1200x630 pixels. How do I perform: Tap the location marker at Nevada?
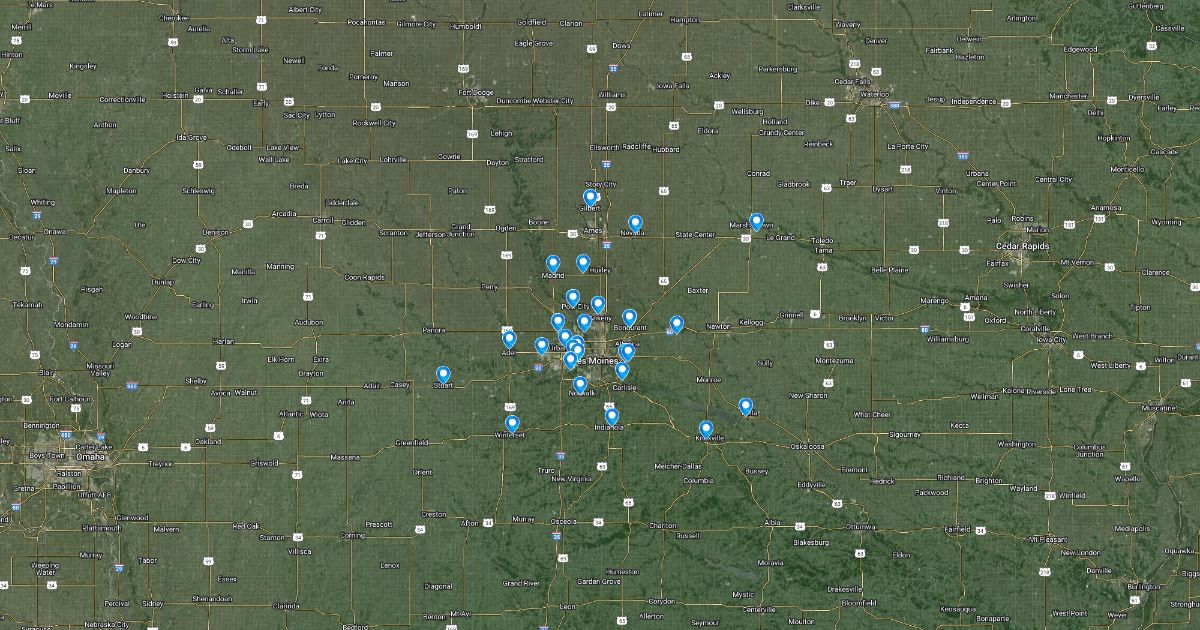[x=635, y=224]
